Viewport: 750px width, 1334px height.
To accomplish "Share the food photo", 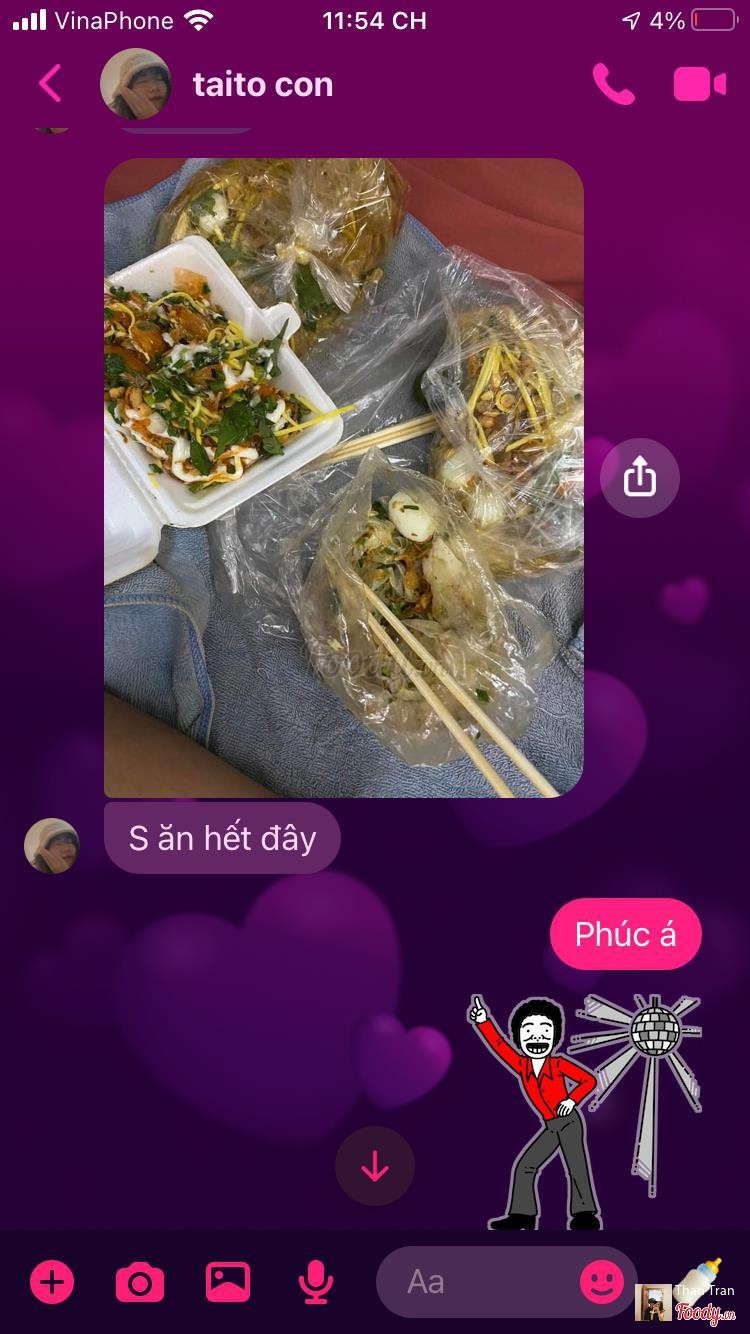I will coord(640,478).
